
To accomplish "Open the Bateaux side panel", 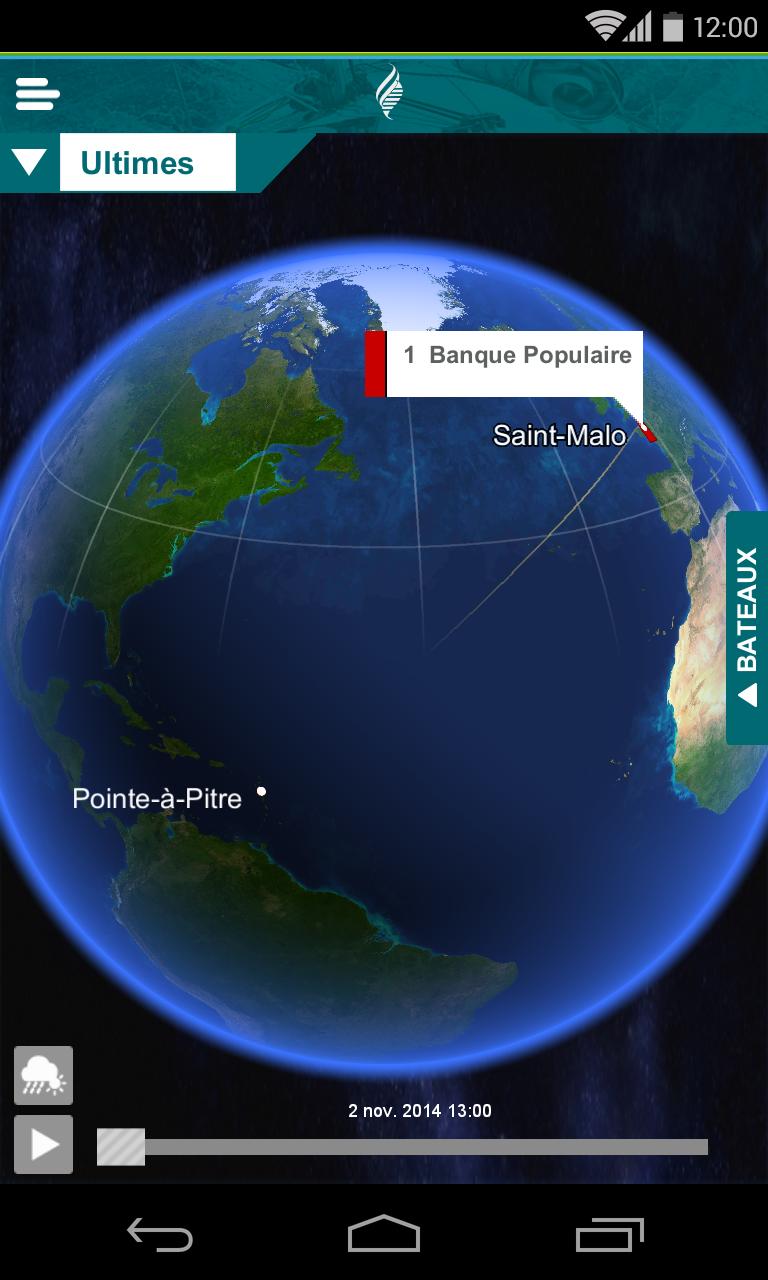I will 746,628.
